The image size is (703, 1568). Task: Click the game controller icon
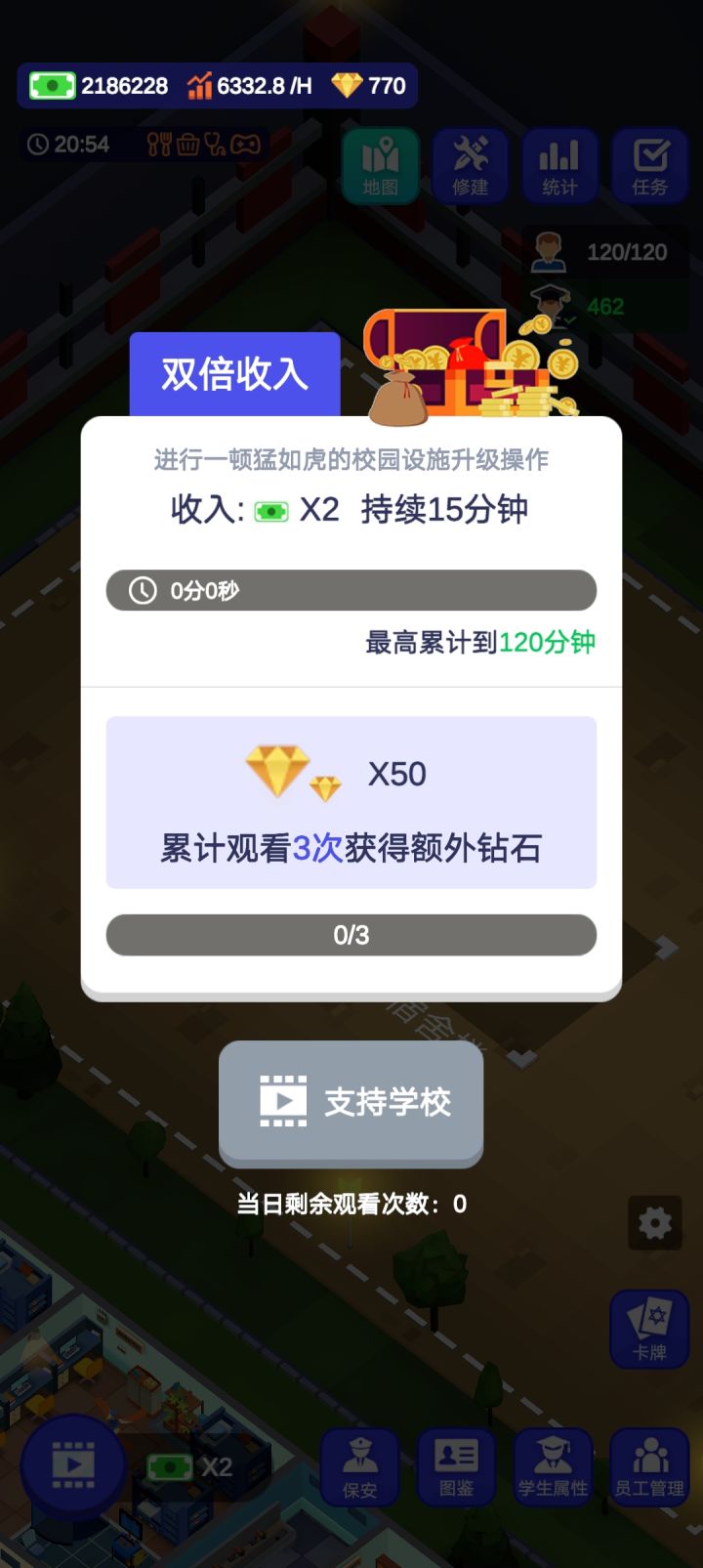tap(244, 145)
